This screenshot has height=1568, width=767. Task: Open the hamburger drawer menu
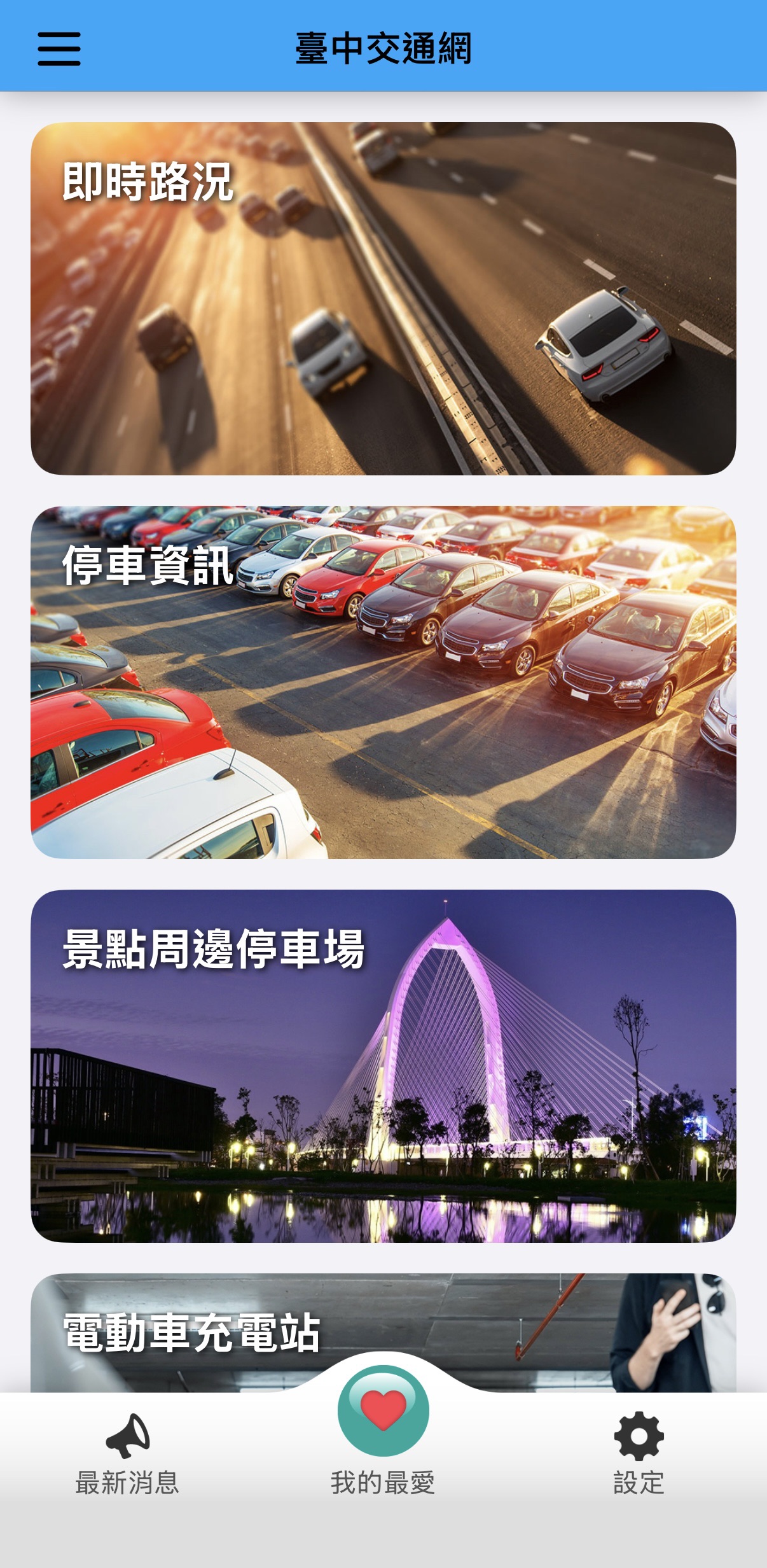59,49
